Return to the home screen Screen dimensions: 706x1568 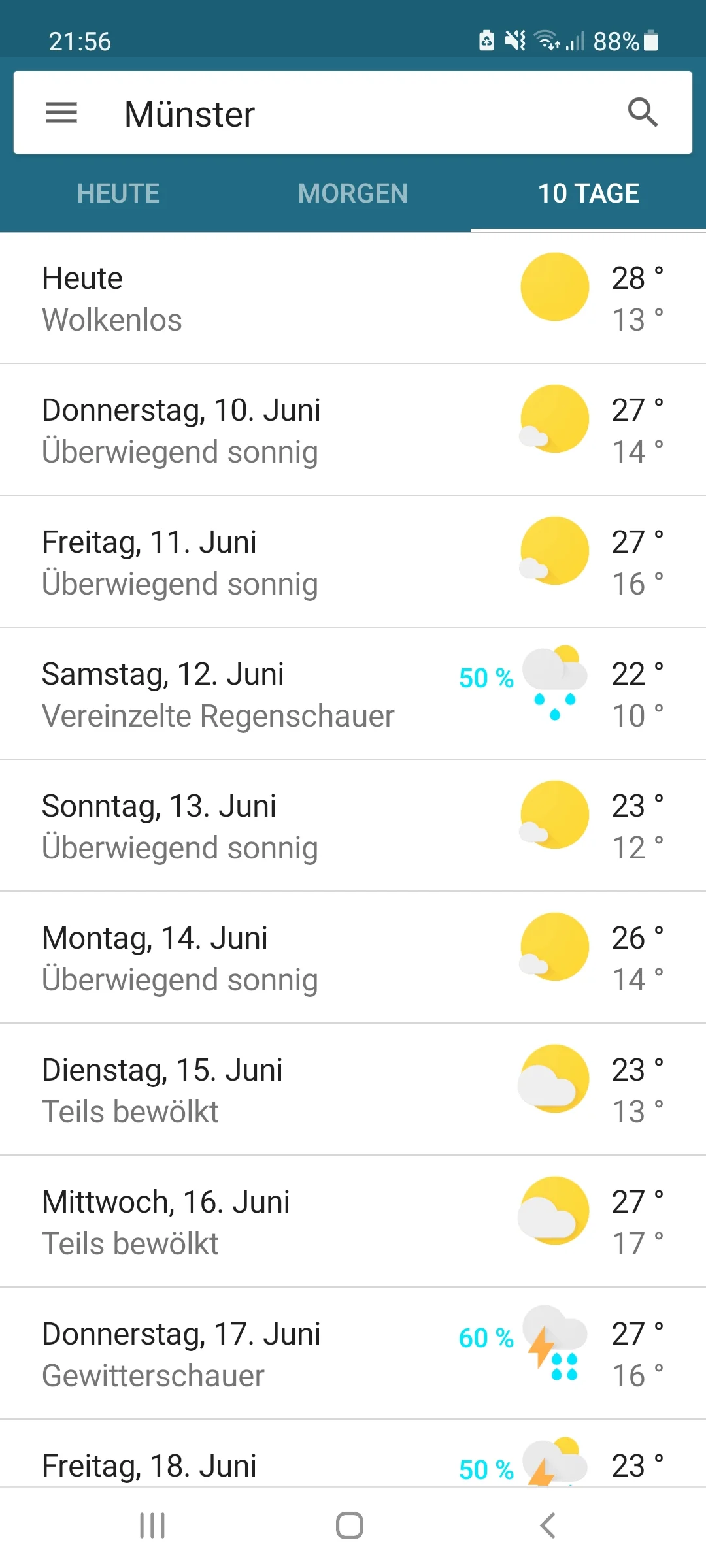[350, 1526]
